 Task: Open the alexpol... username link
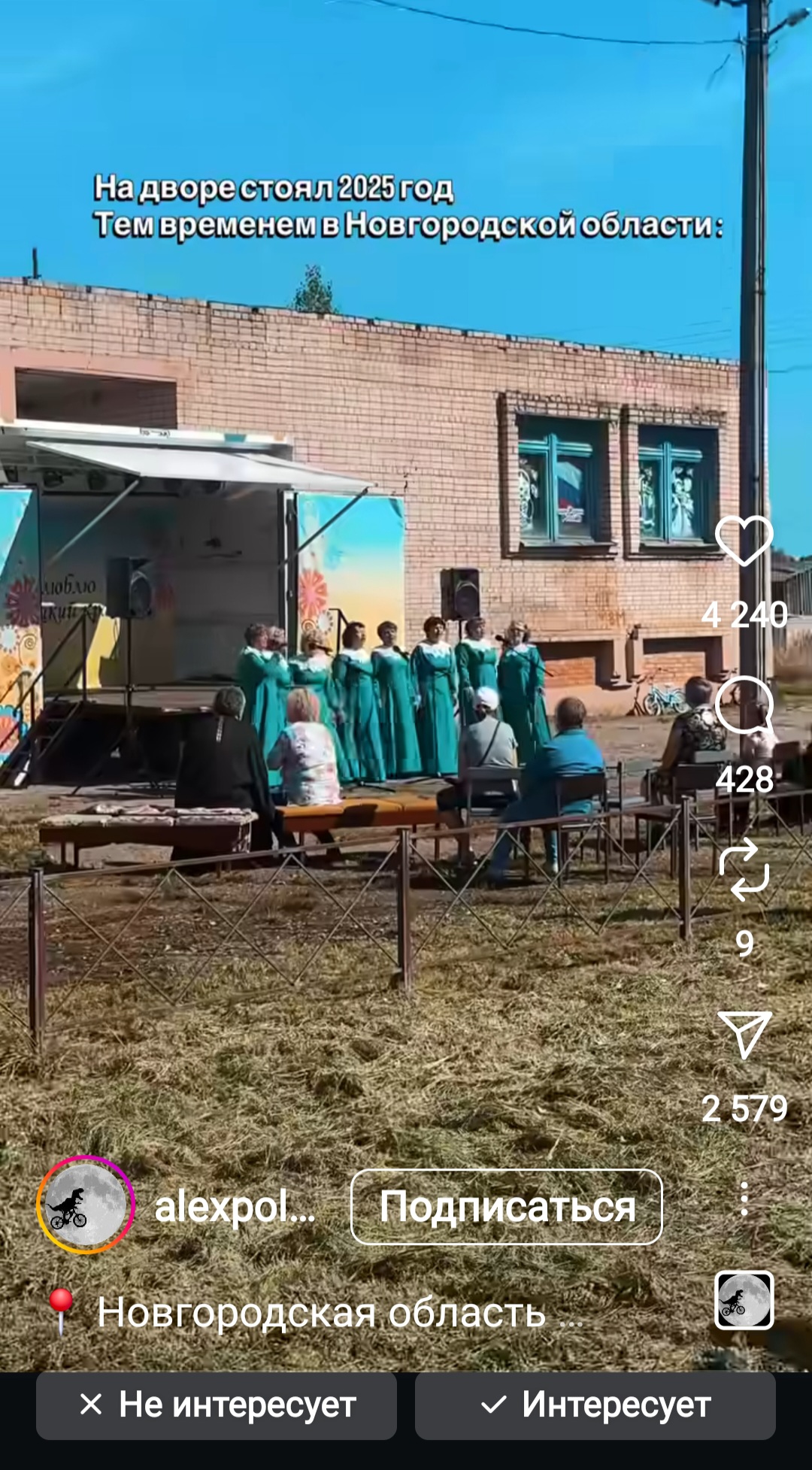235,1207
